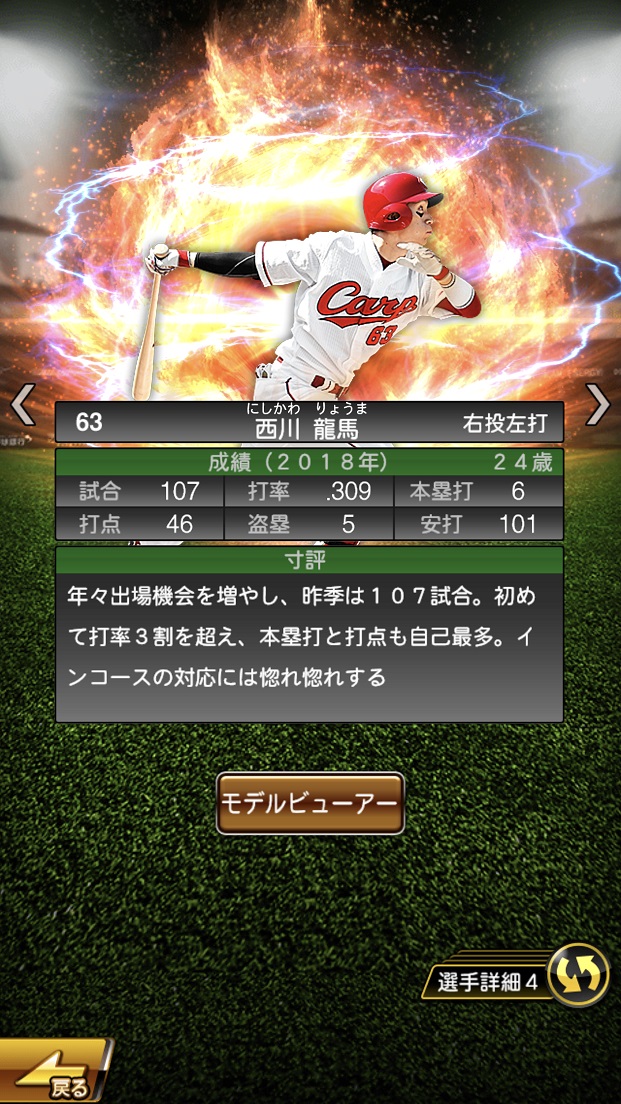Show the next player with right arrow
621x1104 pixels.
coord(598,404)
